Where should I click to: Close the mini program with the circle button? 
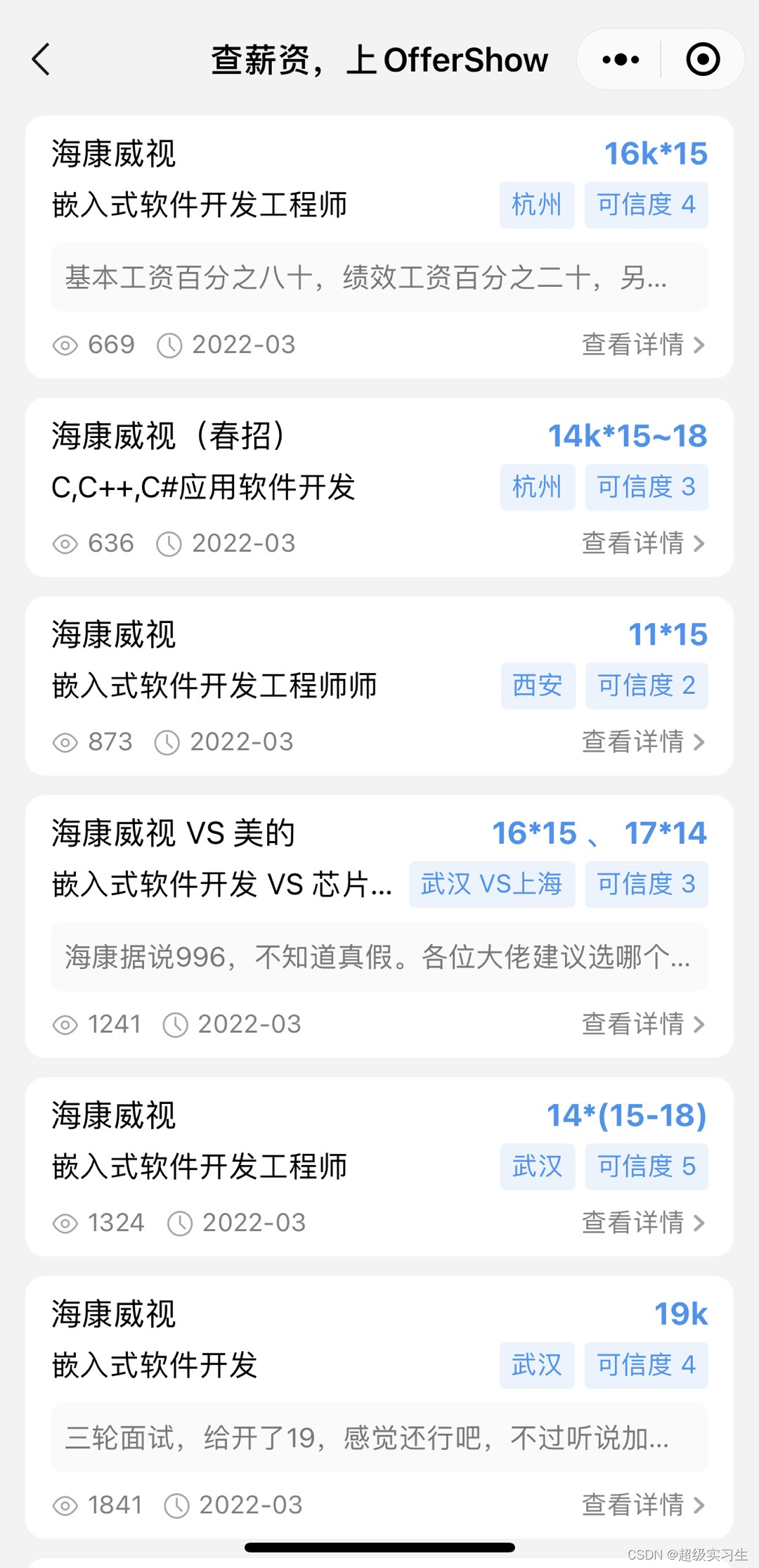pyautogui.click(x=702, y=60)
